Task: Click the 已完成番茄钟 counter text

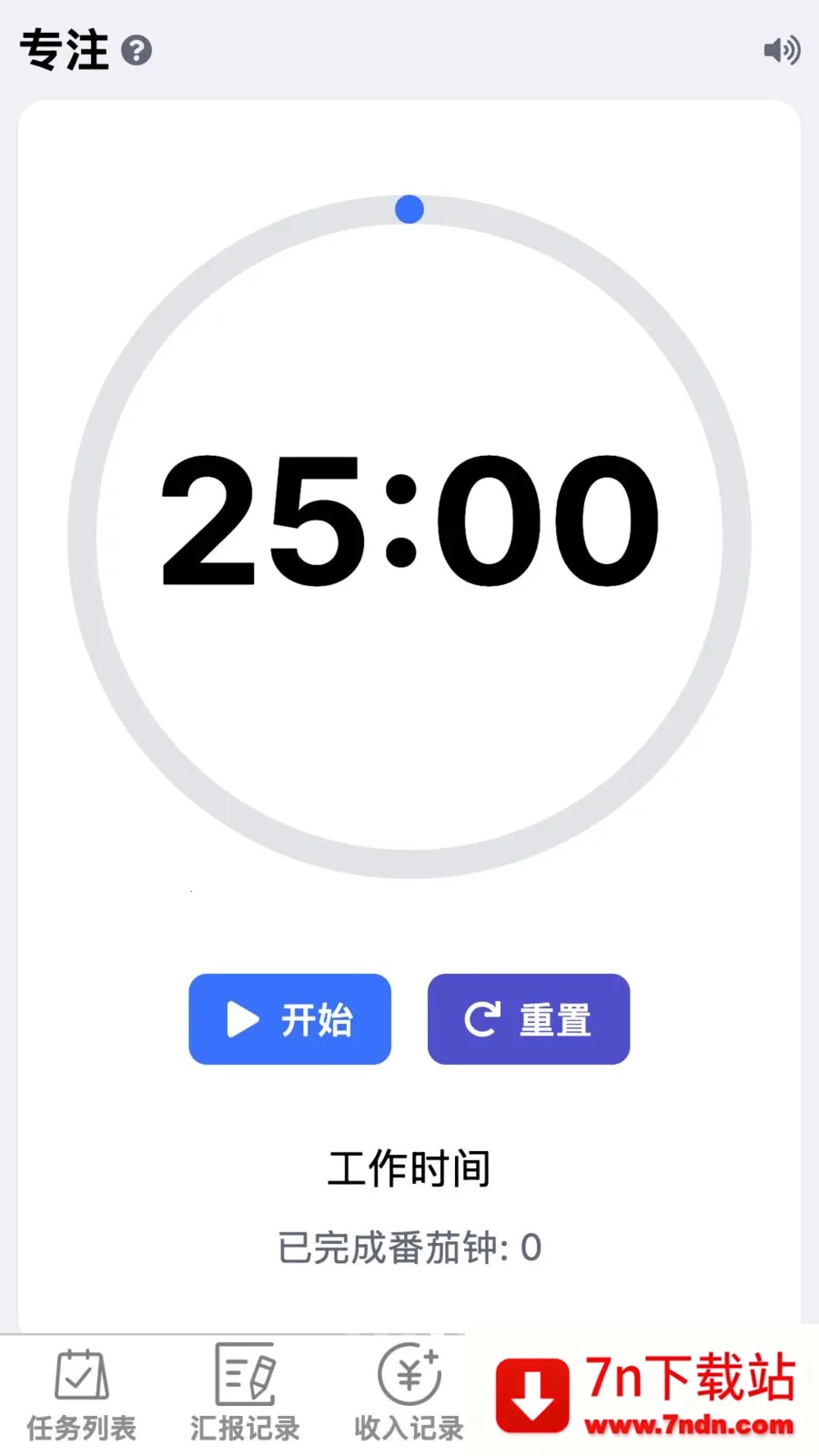Action: [x=409, y=1247]
